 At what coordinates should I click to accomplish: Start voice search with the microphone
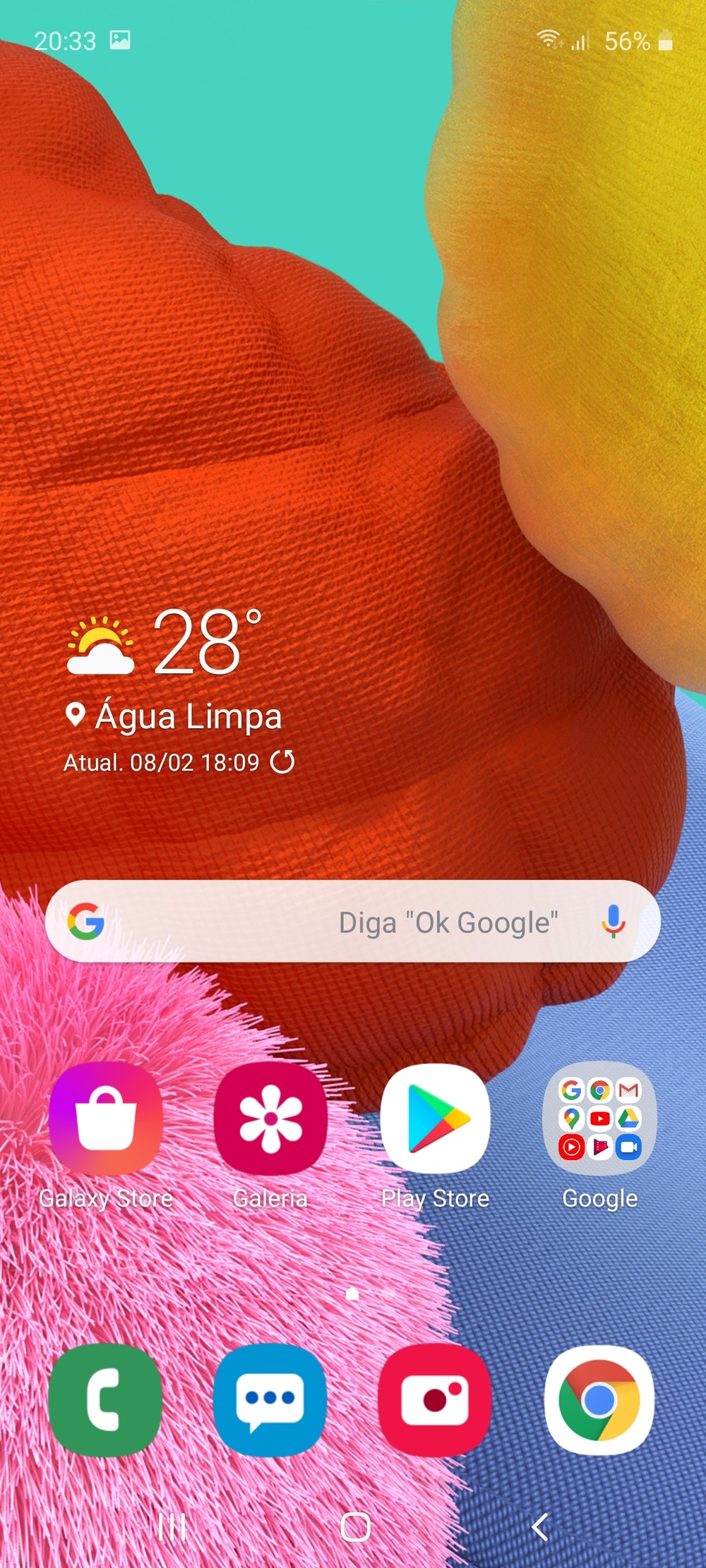click(x=613, y=922)
